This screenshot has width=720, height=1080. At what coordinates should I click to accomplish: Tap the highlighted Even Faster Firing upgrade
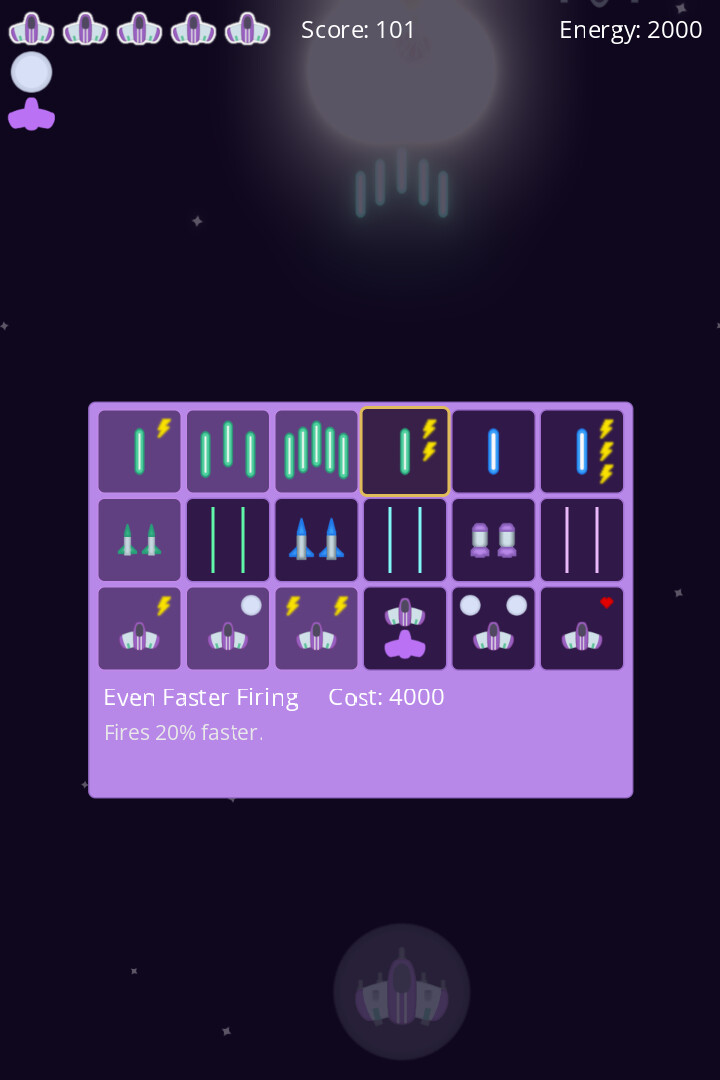[x=405, y=452]
